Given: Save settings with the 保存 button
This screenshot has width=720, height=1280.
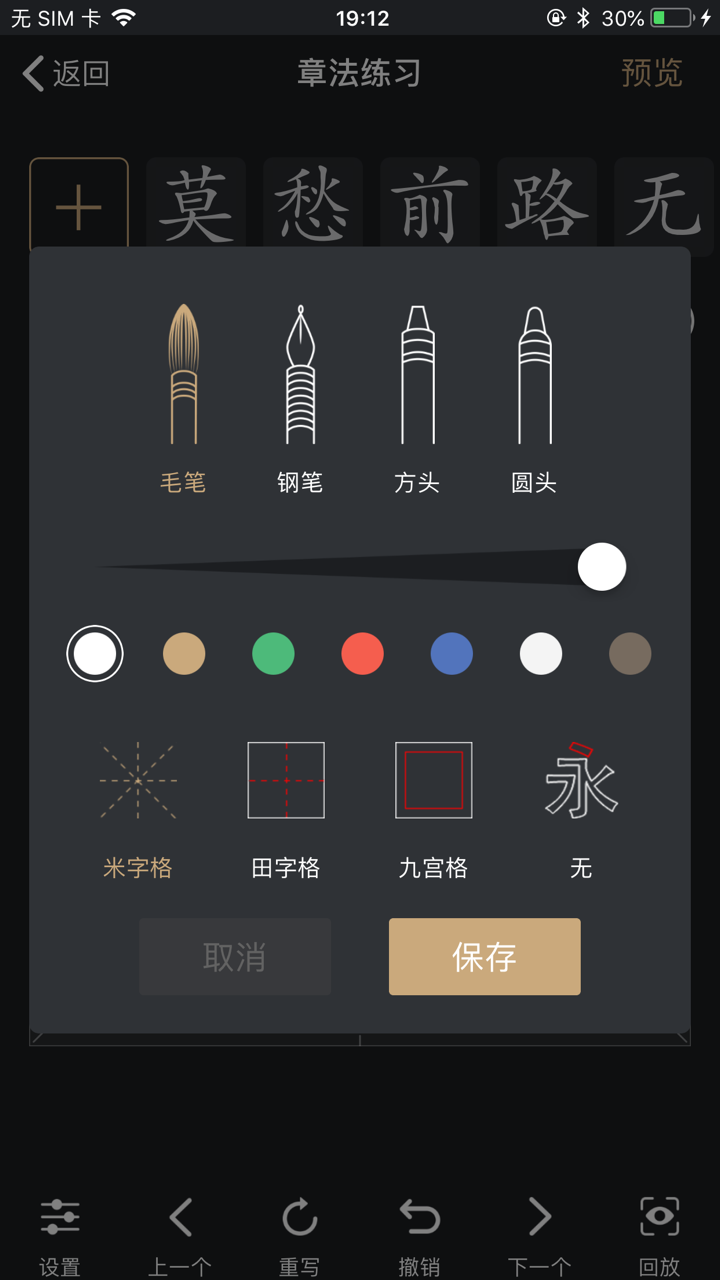Looking at the screenshot, I should coord(484,956).
